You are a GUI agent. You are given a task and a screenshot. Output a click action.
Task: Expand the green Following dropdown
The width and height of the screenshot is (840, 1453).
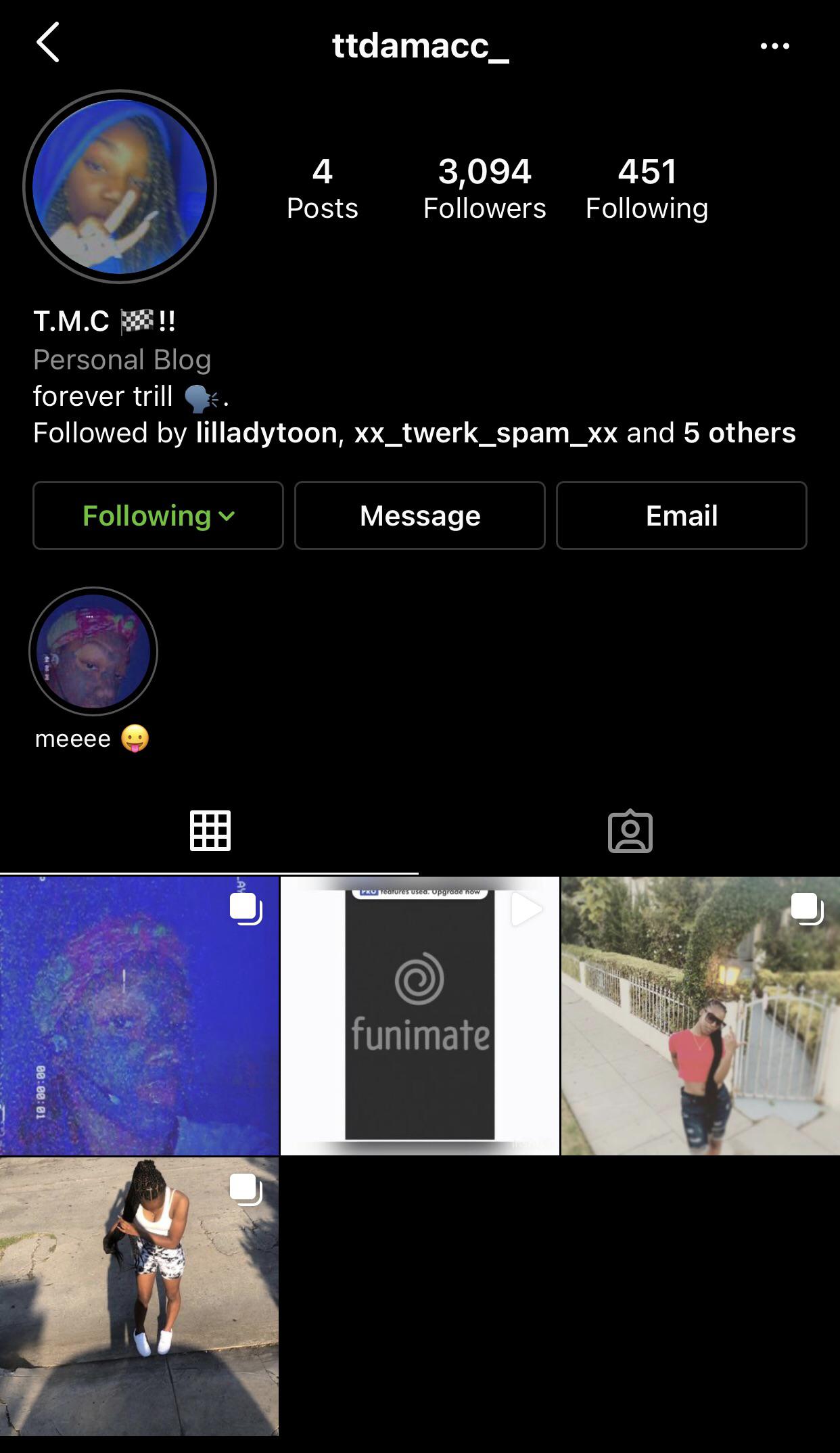[158, 515]
